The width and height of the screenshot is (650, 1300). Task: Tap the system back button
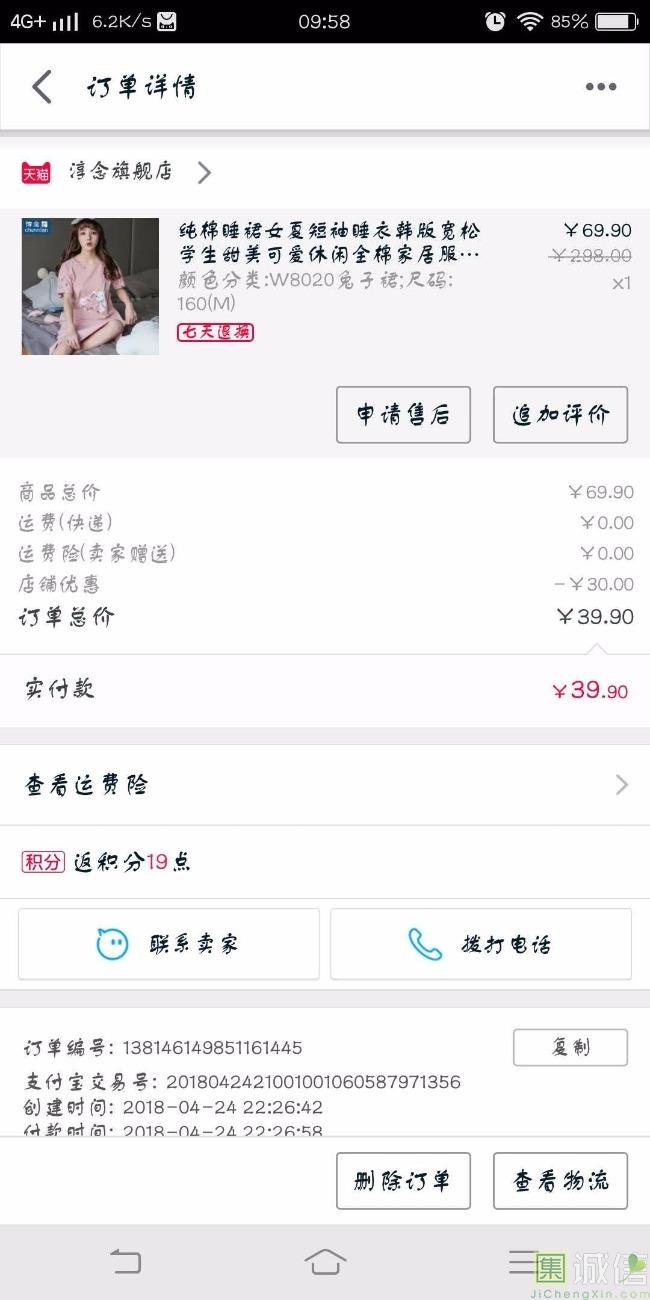(125, 1262)
